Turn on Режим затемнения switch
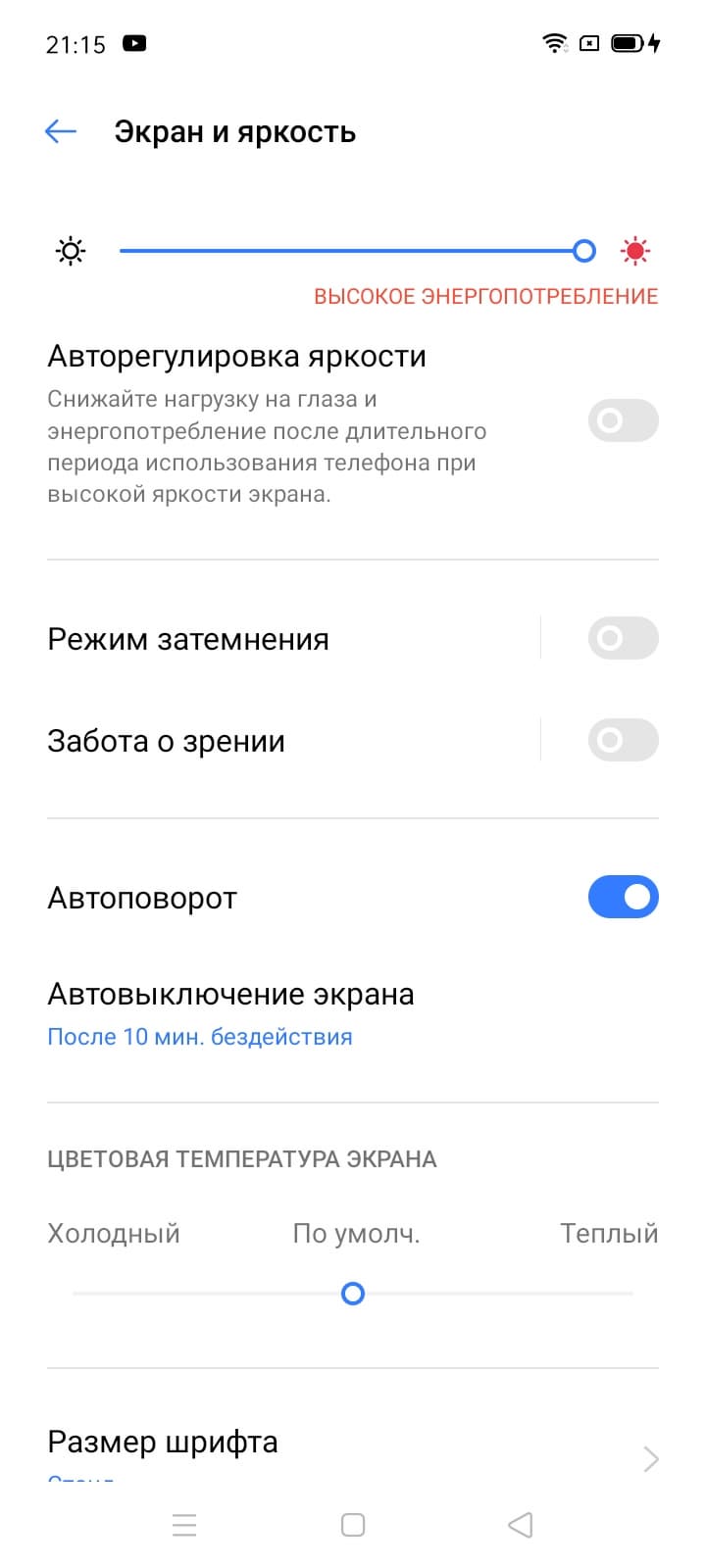Viewport: 706px width, 1568px height. click(x=623, y=639)
